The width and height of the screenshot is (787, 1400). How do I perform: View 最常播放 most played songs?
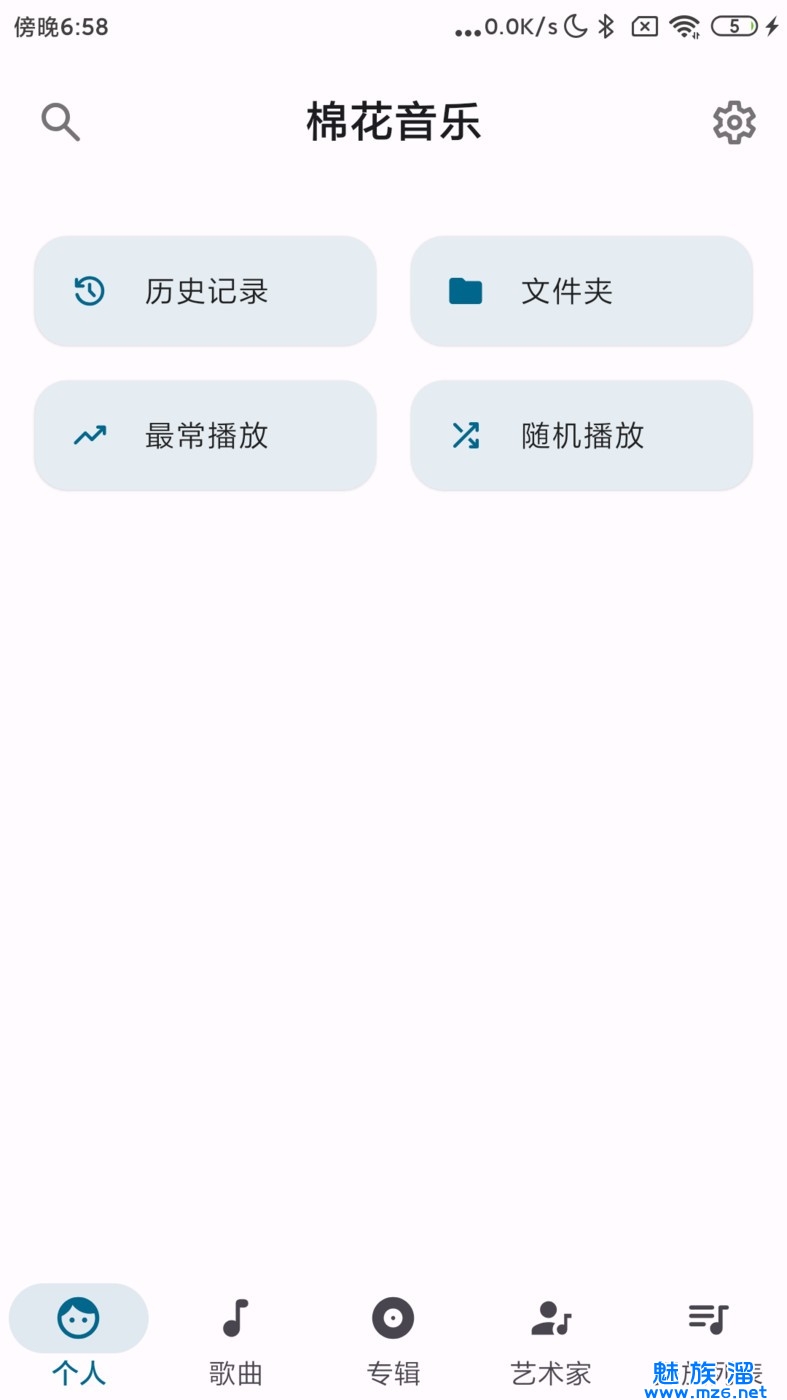(205, 435)
